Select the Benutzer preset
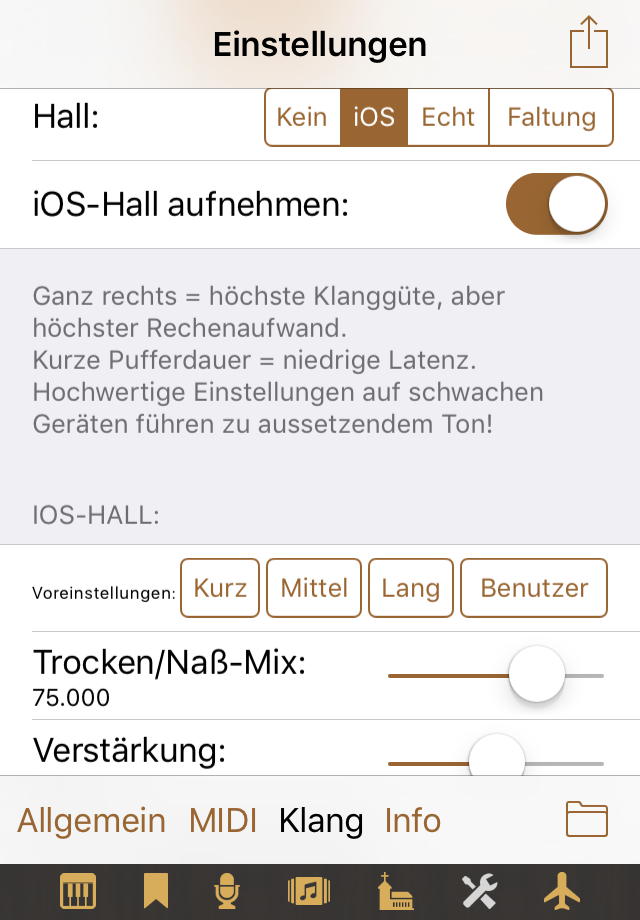The height and width of the screenshot is (920, 640). 533,588
